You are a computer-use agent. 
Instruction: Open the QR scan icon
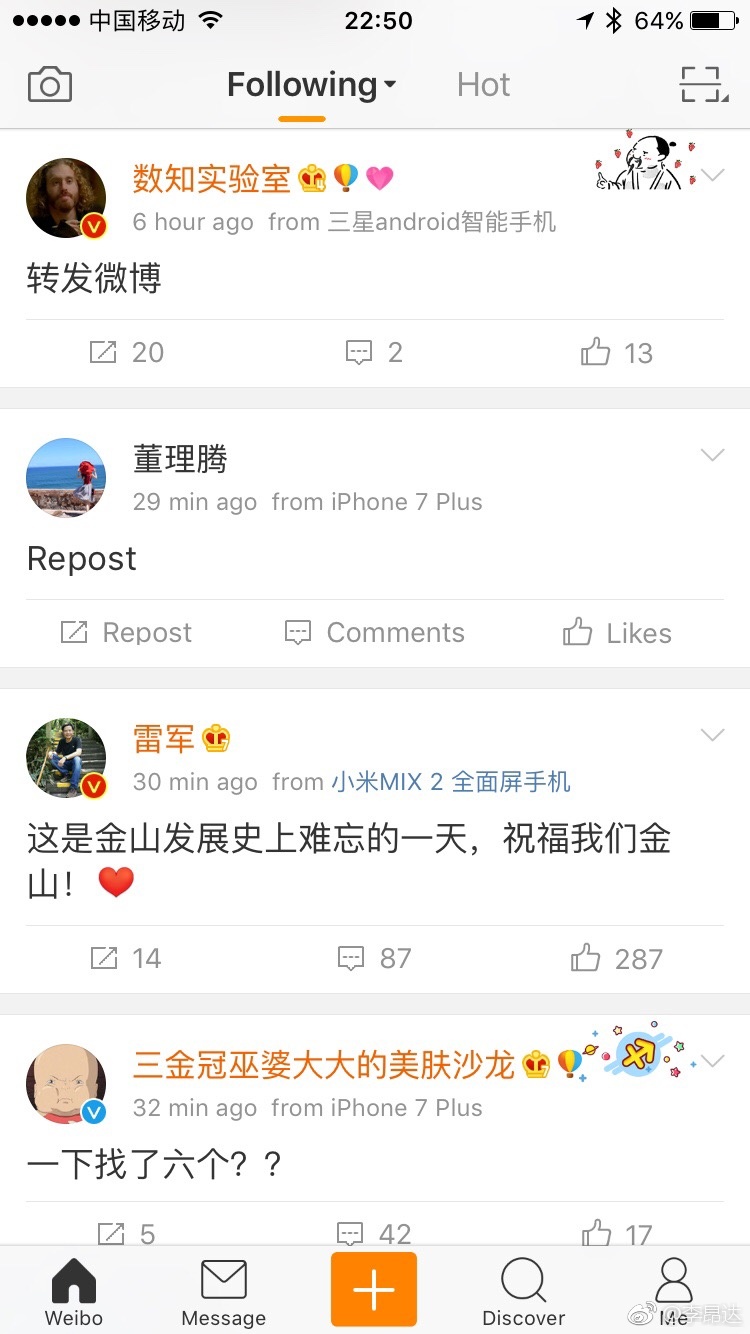pyautogui.click(x=703, y=85)
